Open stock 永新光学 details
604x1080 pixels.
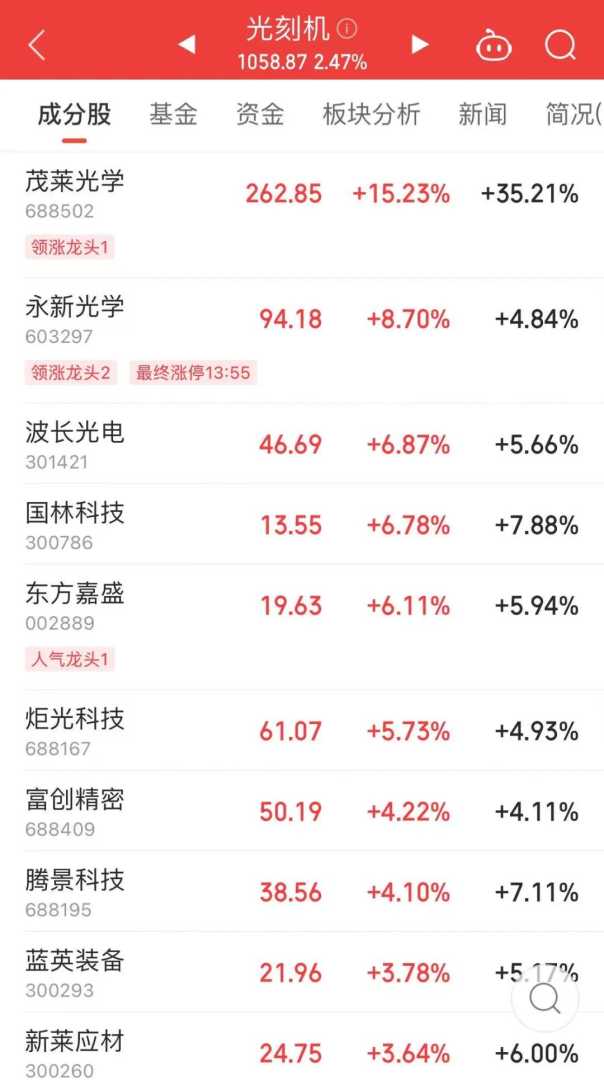click(x=75, y=307)
